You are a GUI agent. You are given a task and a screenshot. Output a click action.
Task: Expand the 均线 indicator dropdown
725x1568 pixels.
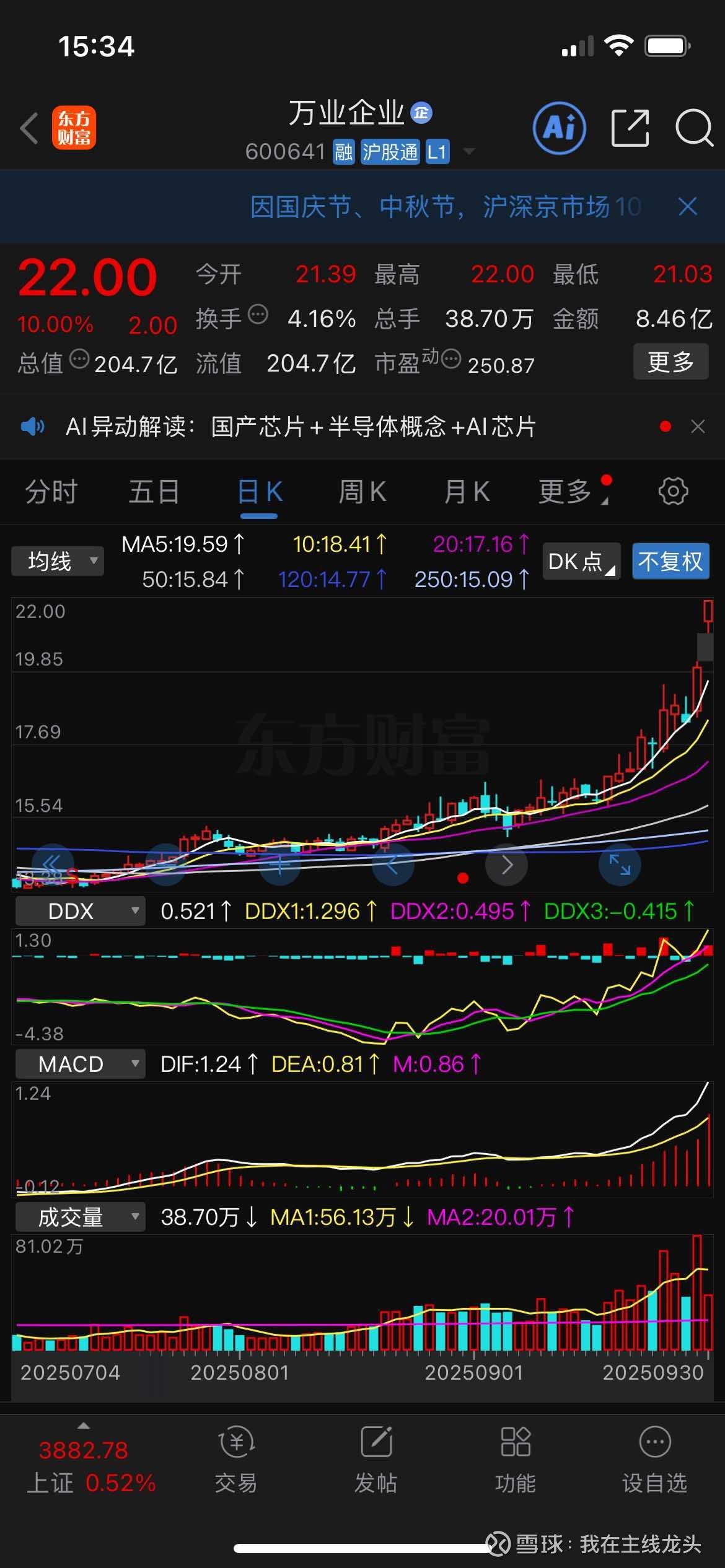pos(58,561)
